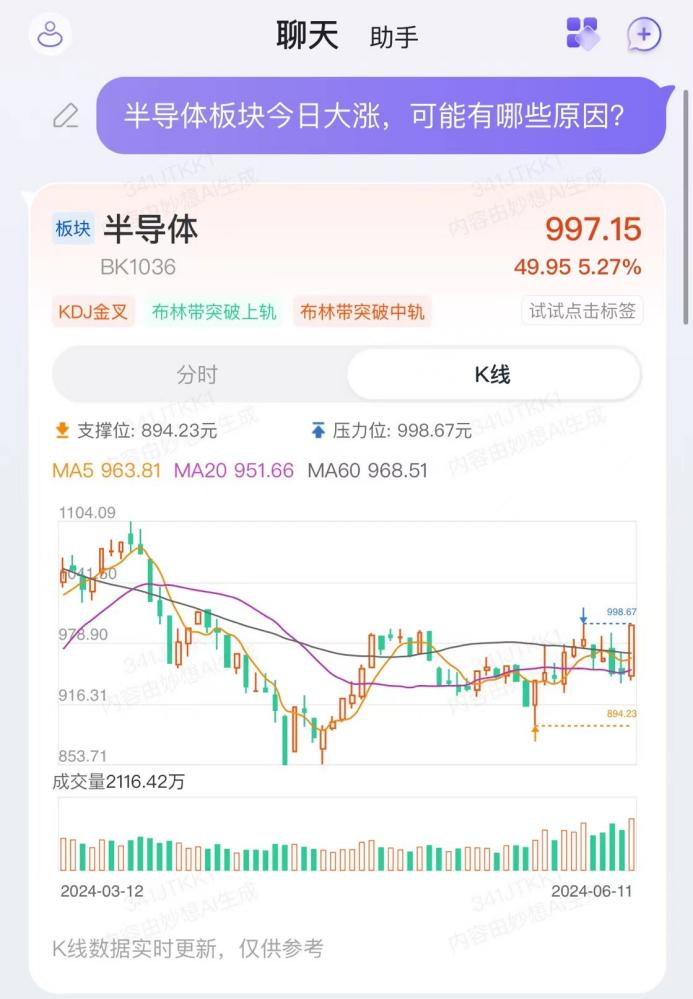693x999 pixels.
Task: Start a new chat with the plus bubble
Action: tap(643, 35)
